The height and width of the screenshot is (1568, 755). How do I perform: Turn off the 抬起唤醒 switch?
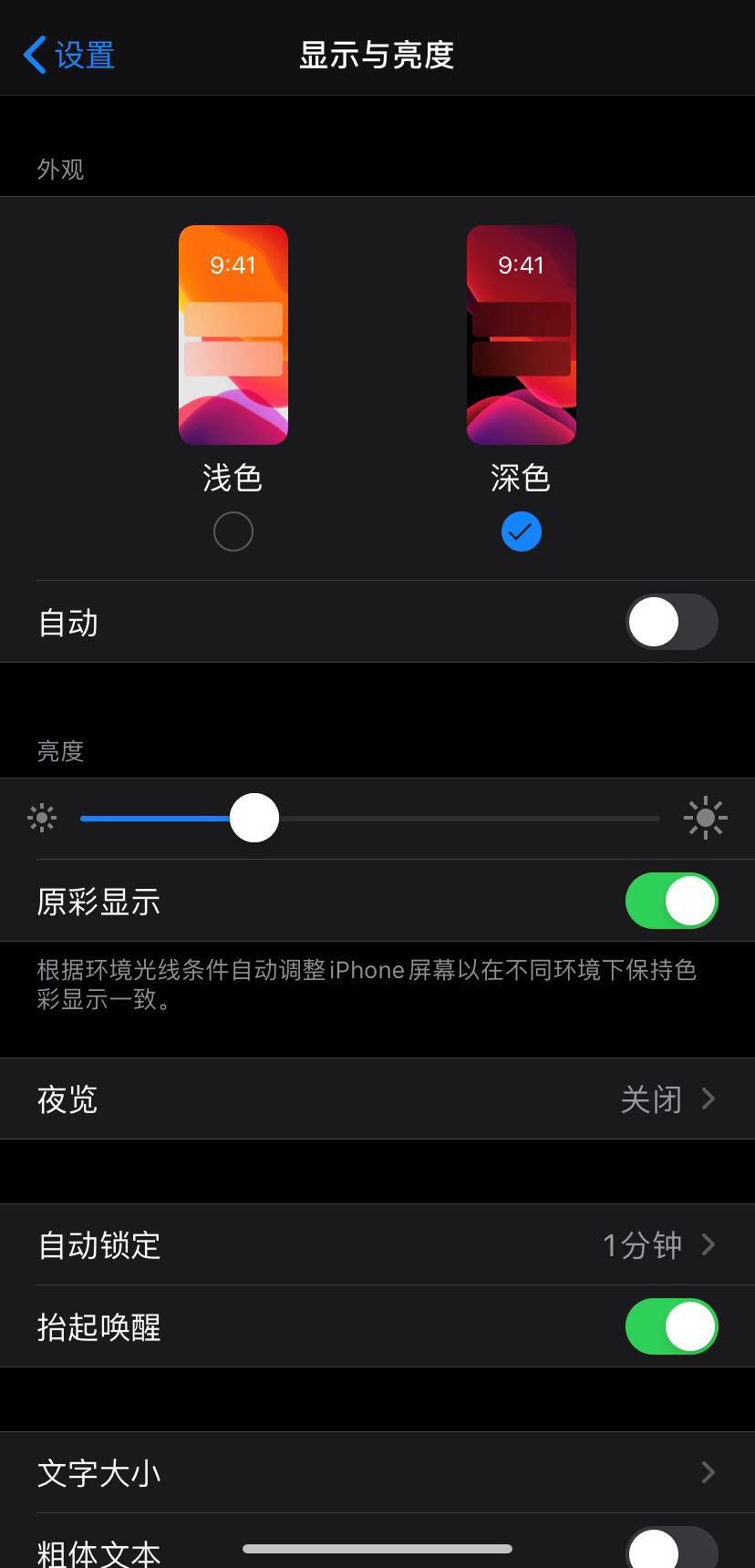671,1326
